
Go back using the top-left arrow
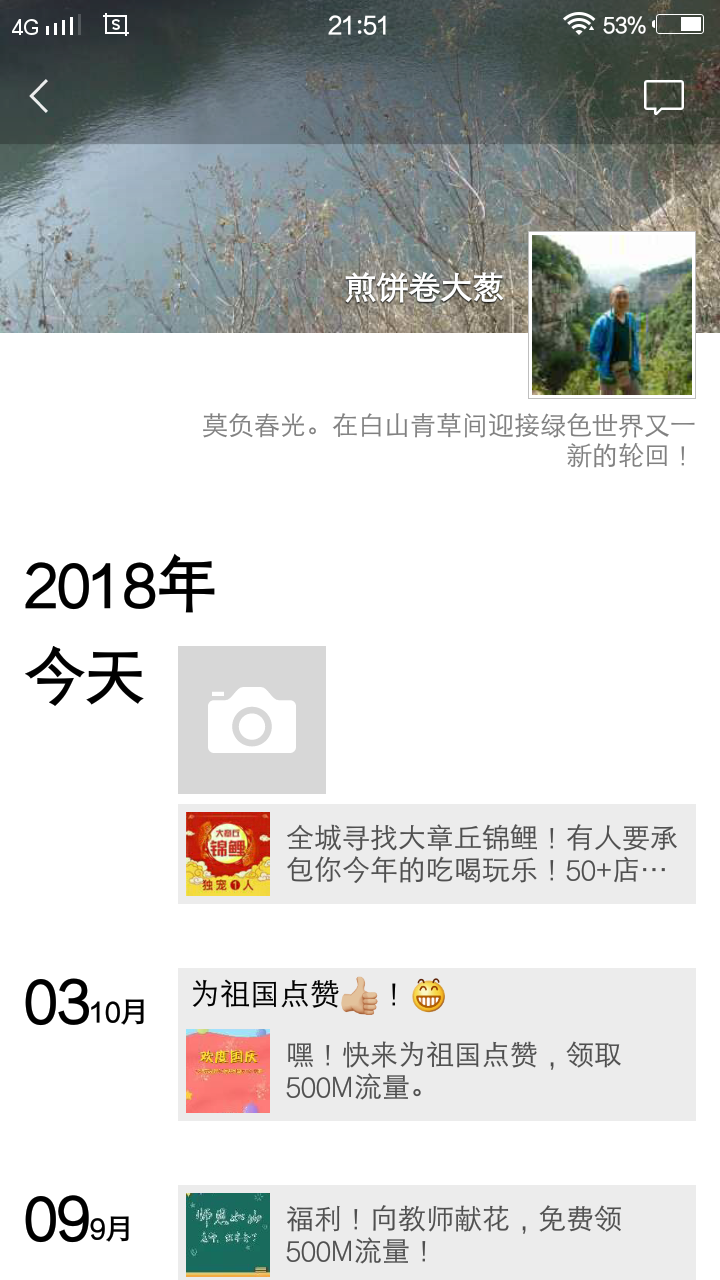coord(39,97)
